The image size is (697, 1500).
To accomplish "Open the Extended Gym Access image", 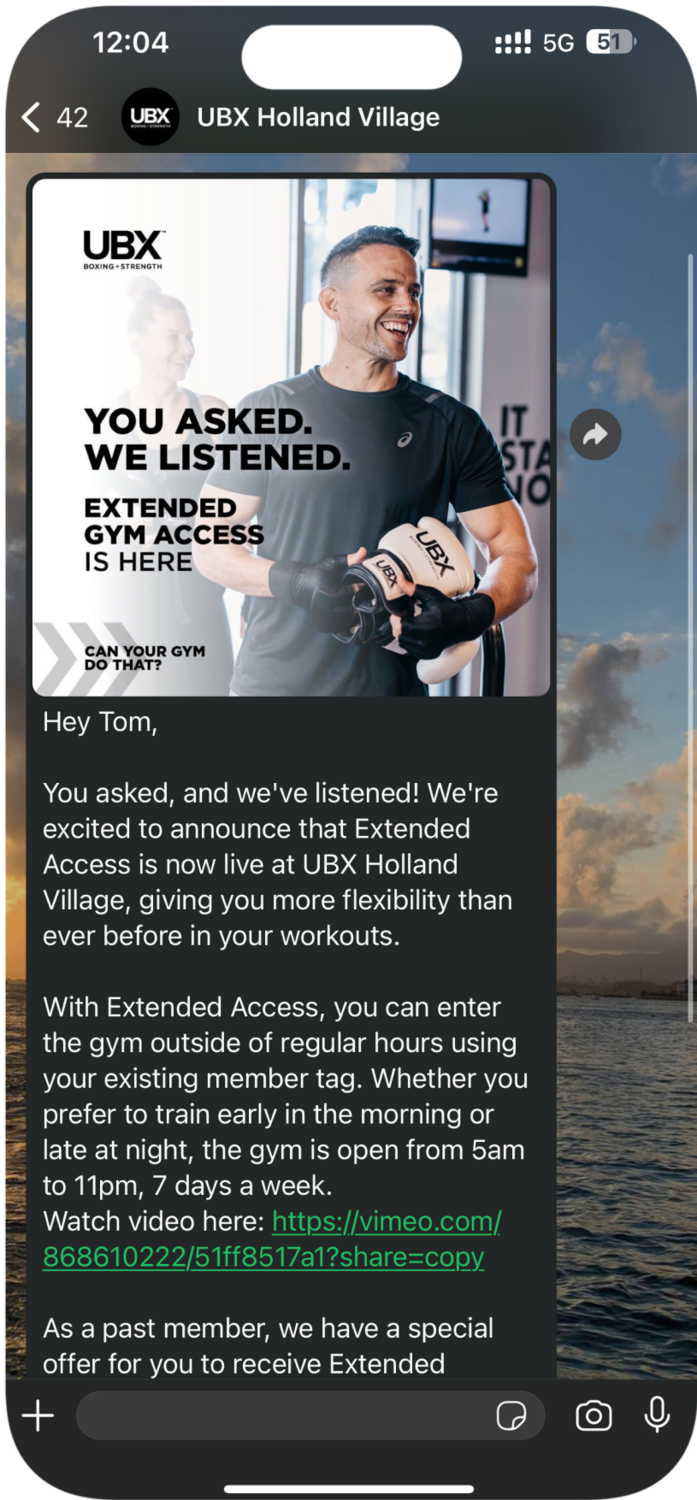I will [x=291, y=437].
